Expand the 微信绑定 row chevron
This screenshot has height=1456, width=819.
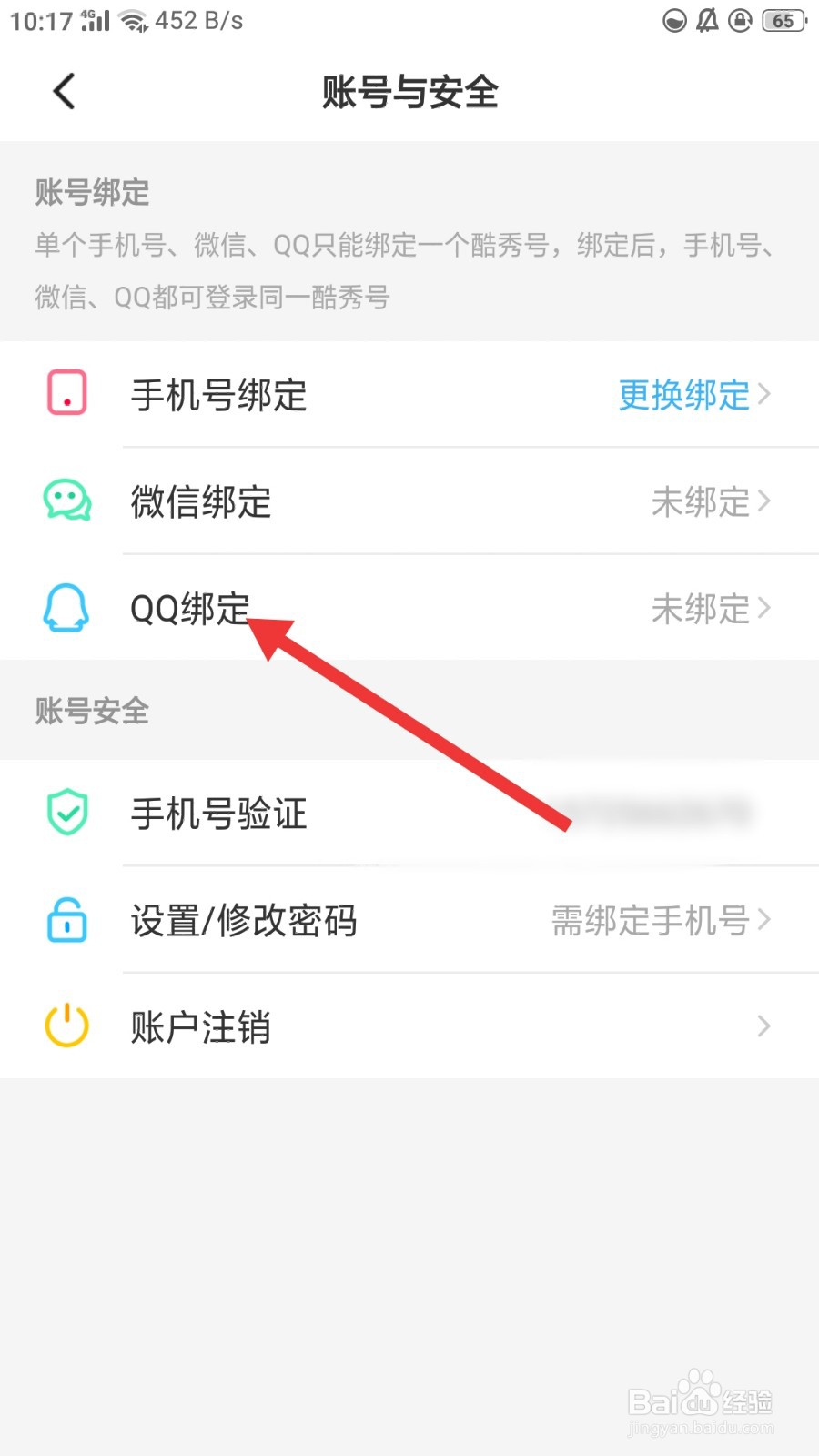click(764, 502)
